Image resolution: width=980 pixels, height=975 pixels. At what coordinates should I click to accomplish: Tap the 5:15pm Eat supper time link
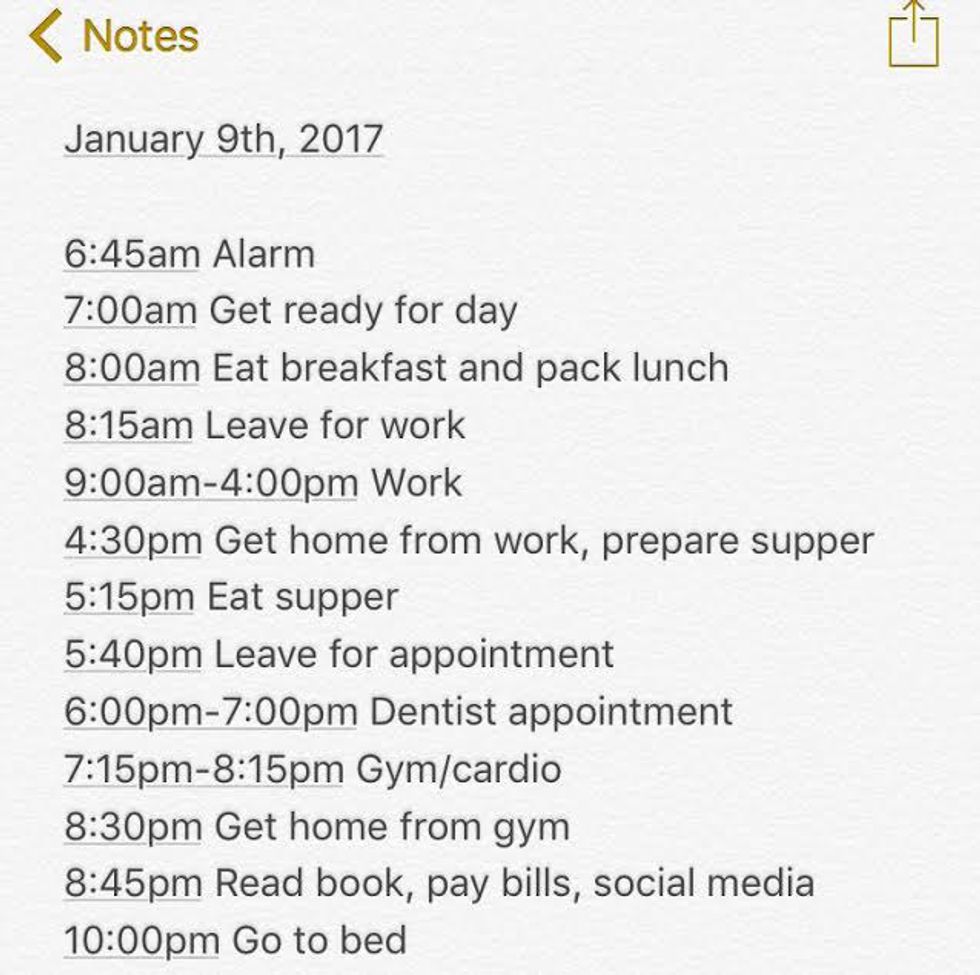coord(129,597)
